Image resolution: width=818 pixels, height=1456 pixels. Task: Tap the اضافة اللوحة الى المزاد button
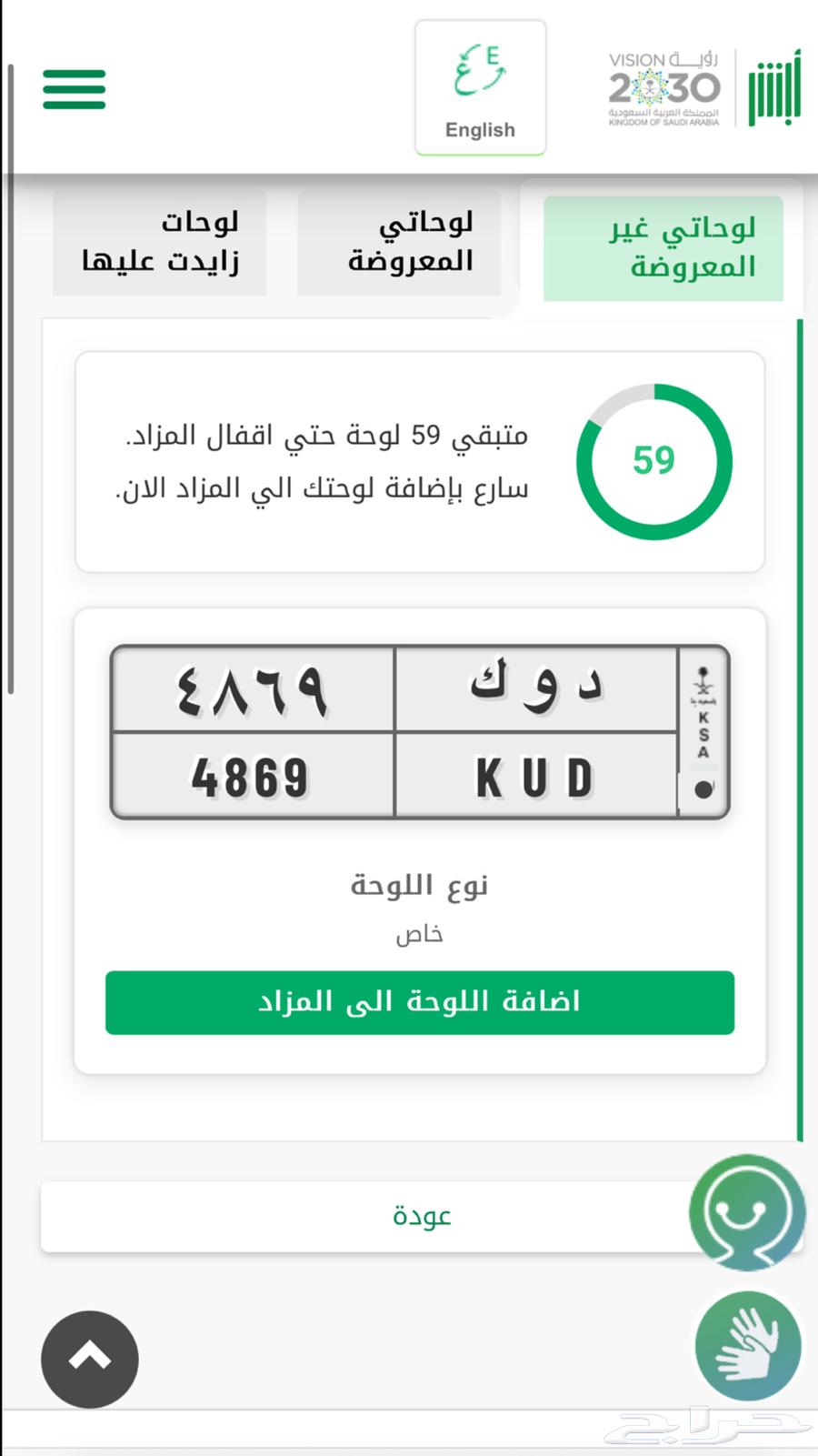point(420,1002)
